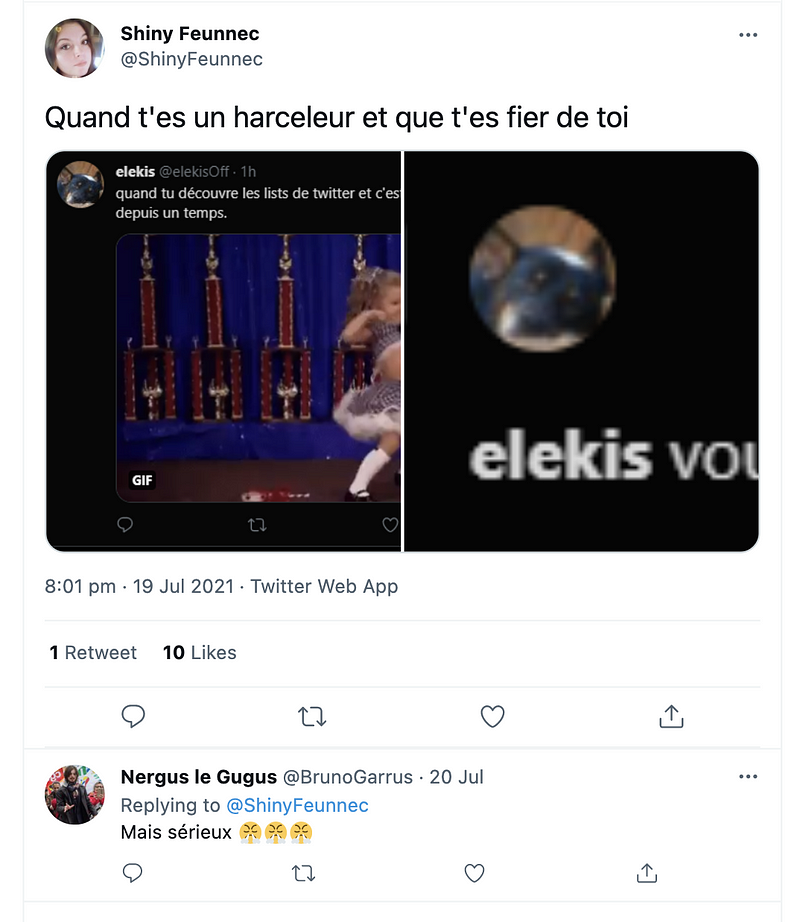
Task: Open the Nergus le Gugus display name
Action: tap(198, 777)
